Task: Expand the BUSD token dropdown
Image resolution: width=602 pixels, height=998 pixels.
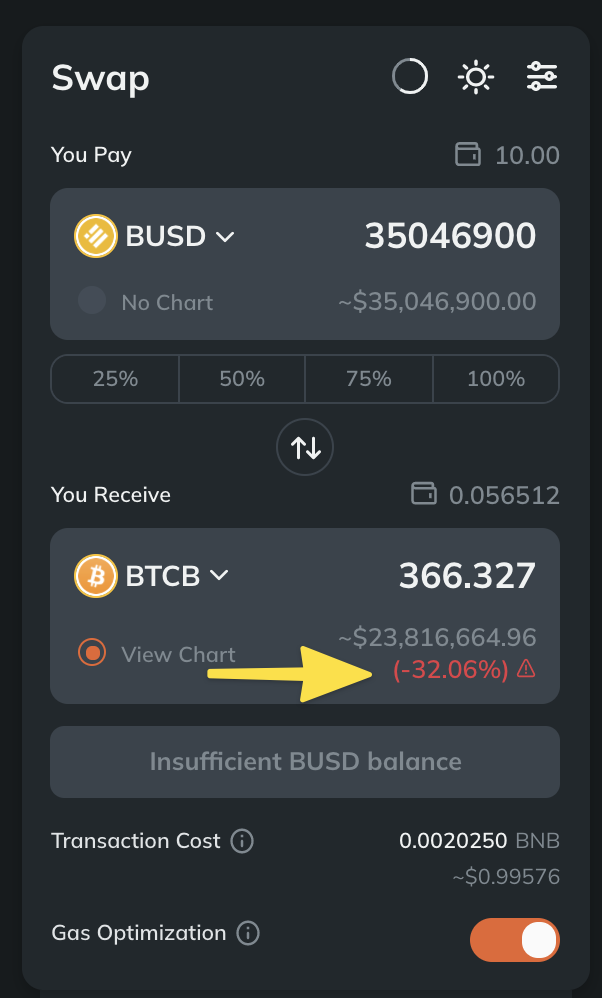Action: coord(155,237)
